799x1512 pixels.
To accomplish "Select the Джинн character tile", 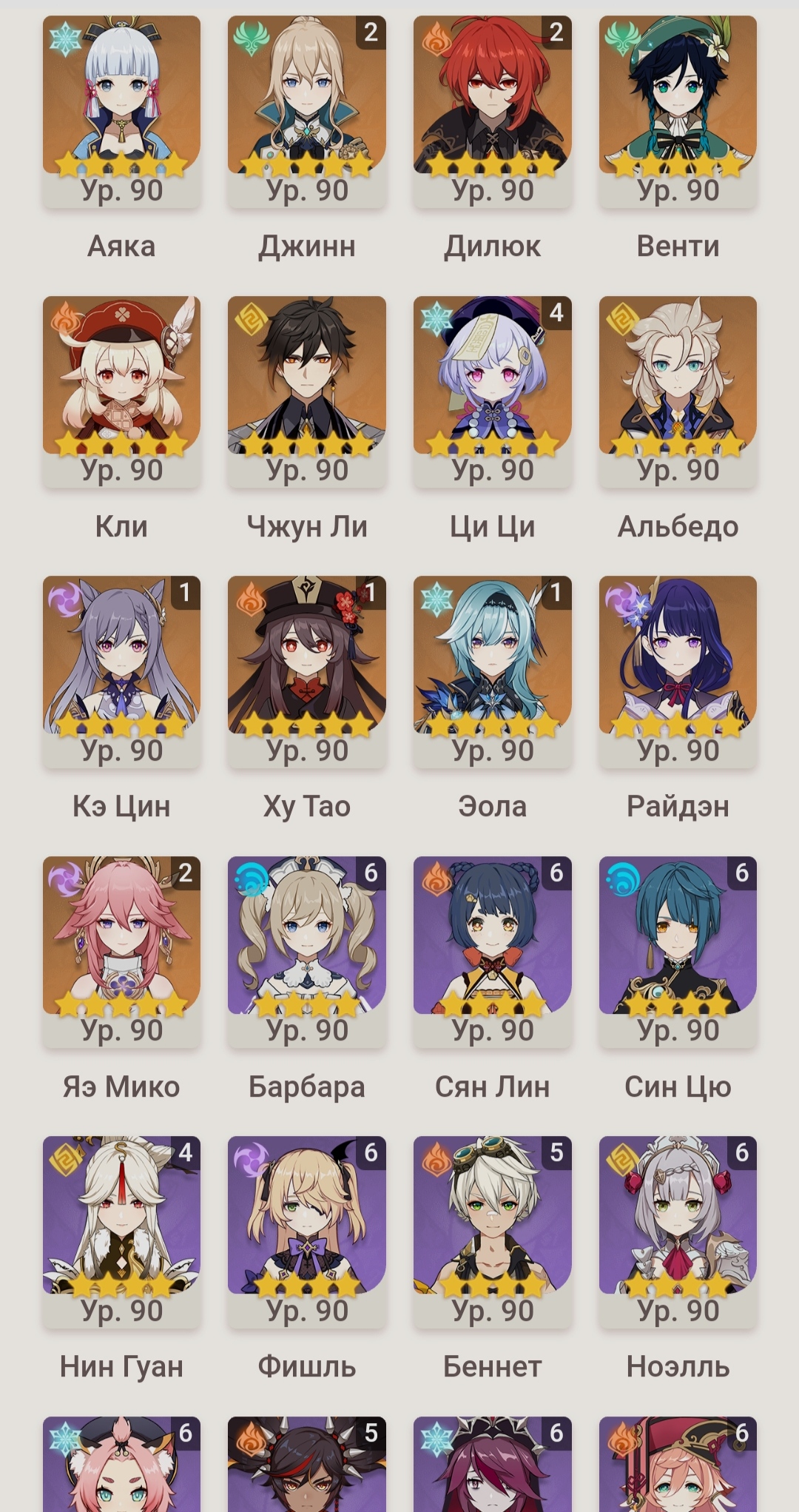I will pyautogui.click(x=307, y=111).
